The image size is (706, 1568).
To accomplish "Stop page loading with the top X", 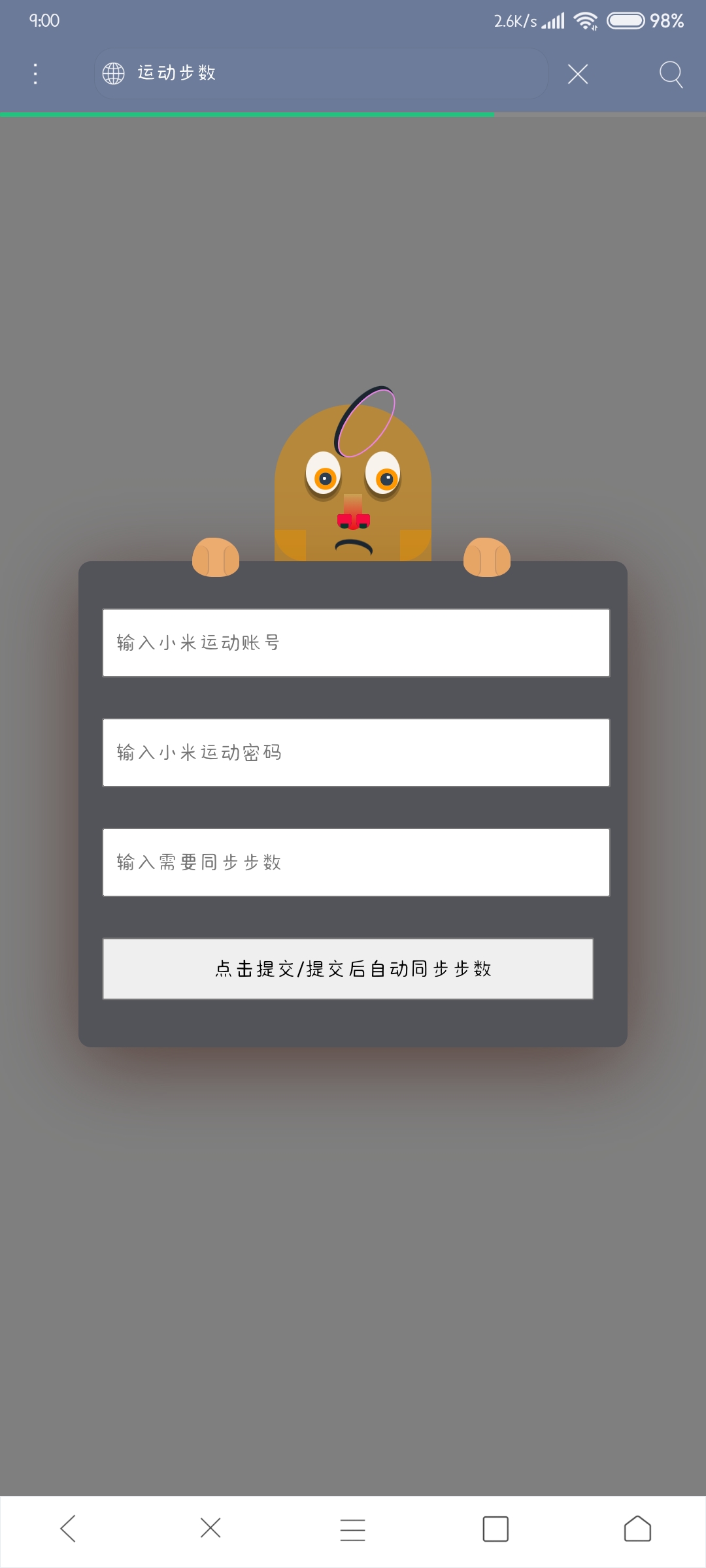I will coord(578,74).
